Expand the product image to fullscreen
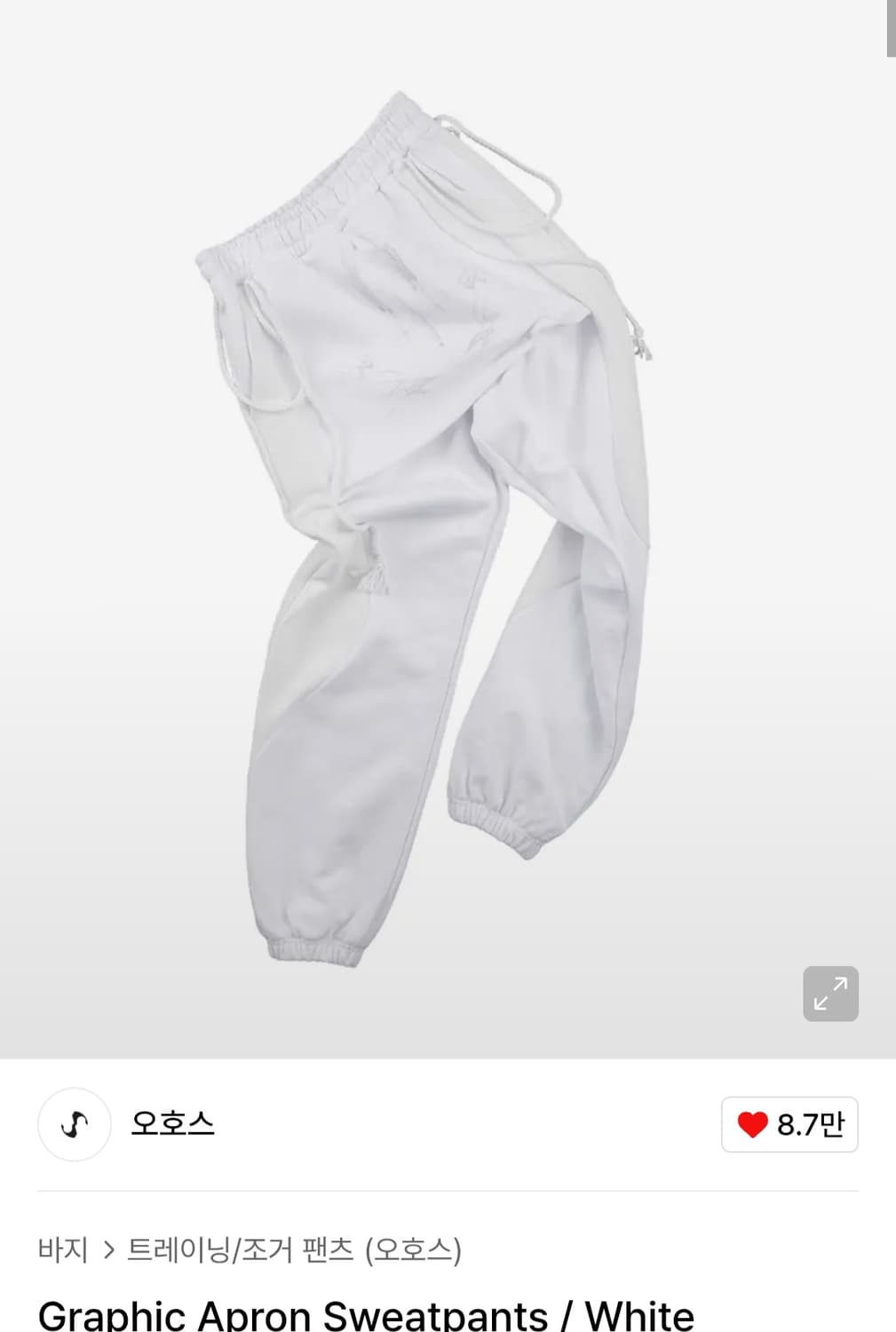Viewport: 896px width, 1332px height. (830, 994)
